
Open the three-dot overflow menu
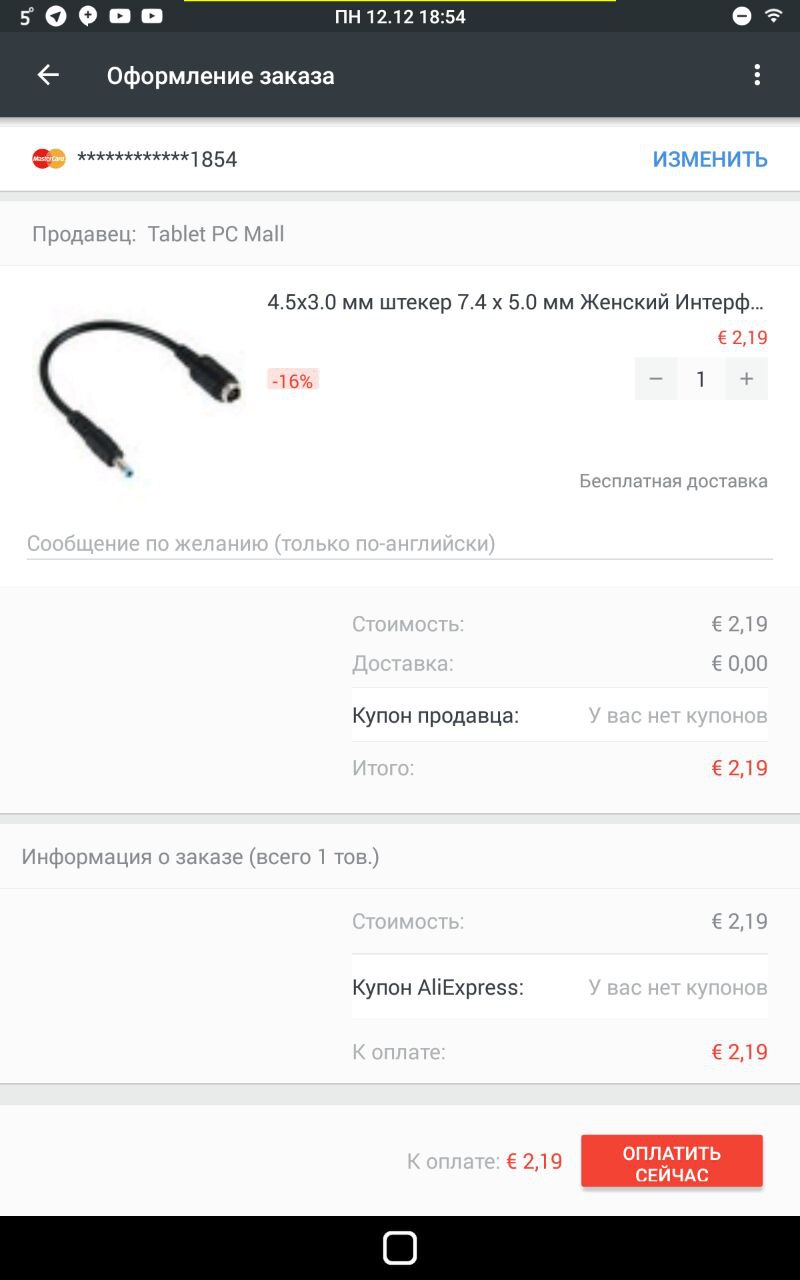tap(757, 75)
